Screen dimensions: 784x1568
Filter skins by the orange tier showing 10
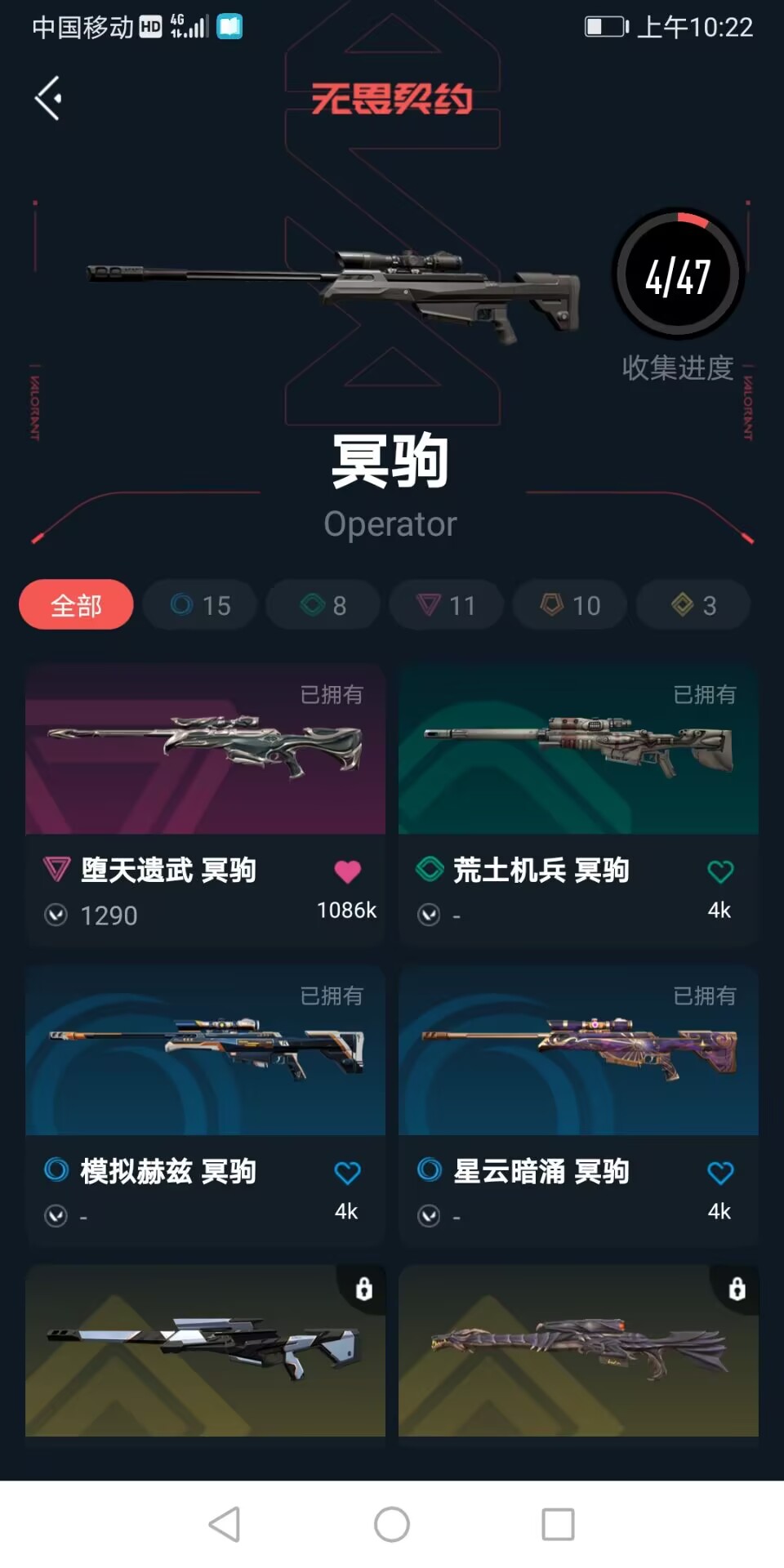point(570,605)
